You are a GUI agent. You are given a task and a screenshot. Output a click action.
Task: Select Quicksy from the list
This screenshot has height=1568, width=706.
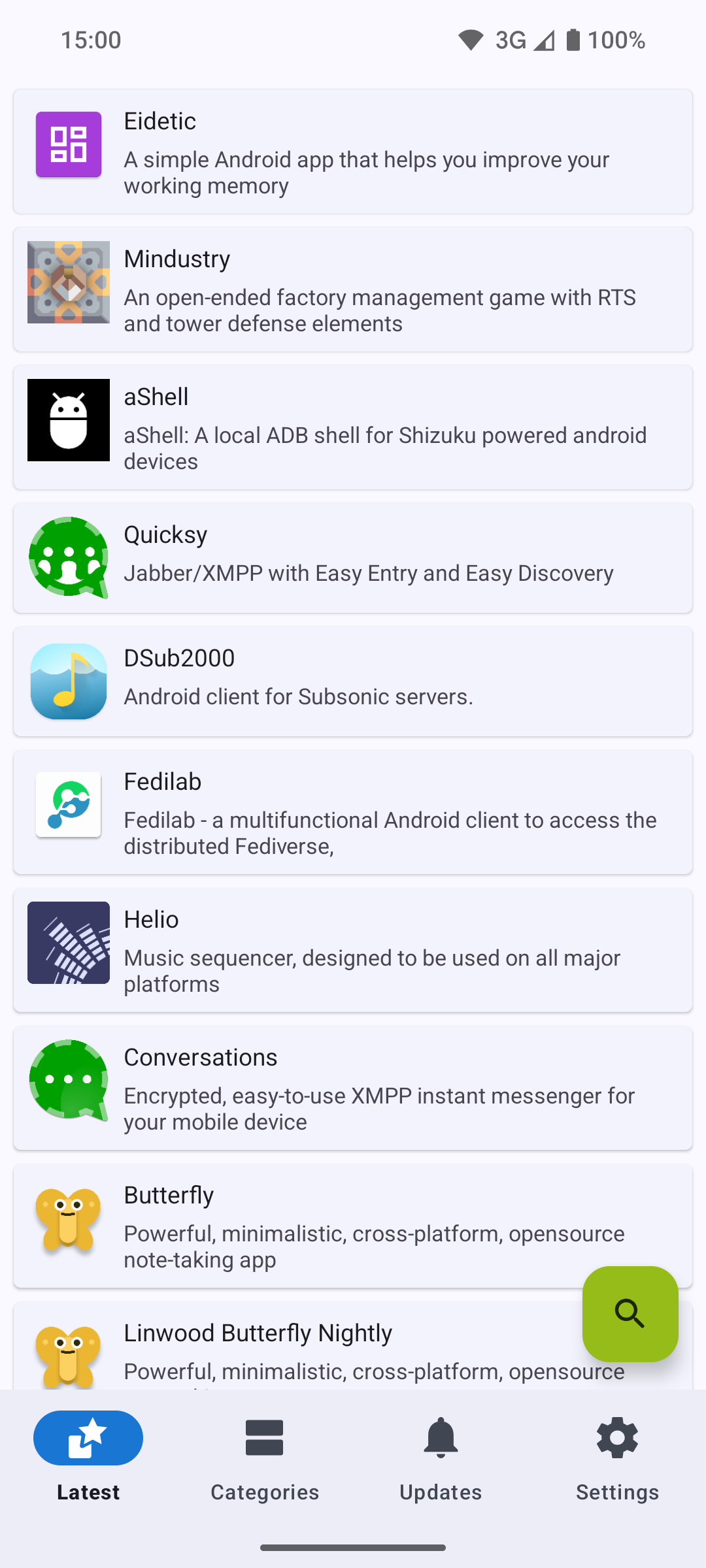[x=353, y=558]
